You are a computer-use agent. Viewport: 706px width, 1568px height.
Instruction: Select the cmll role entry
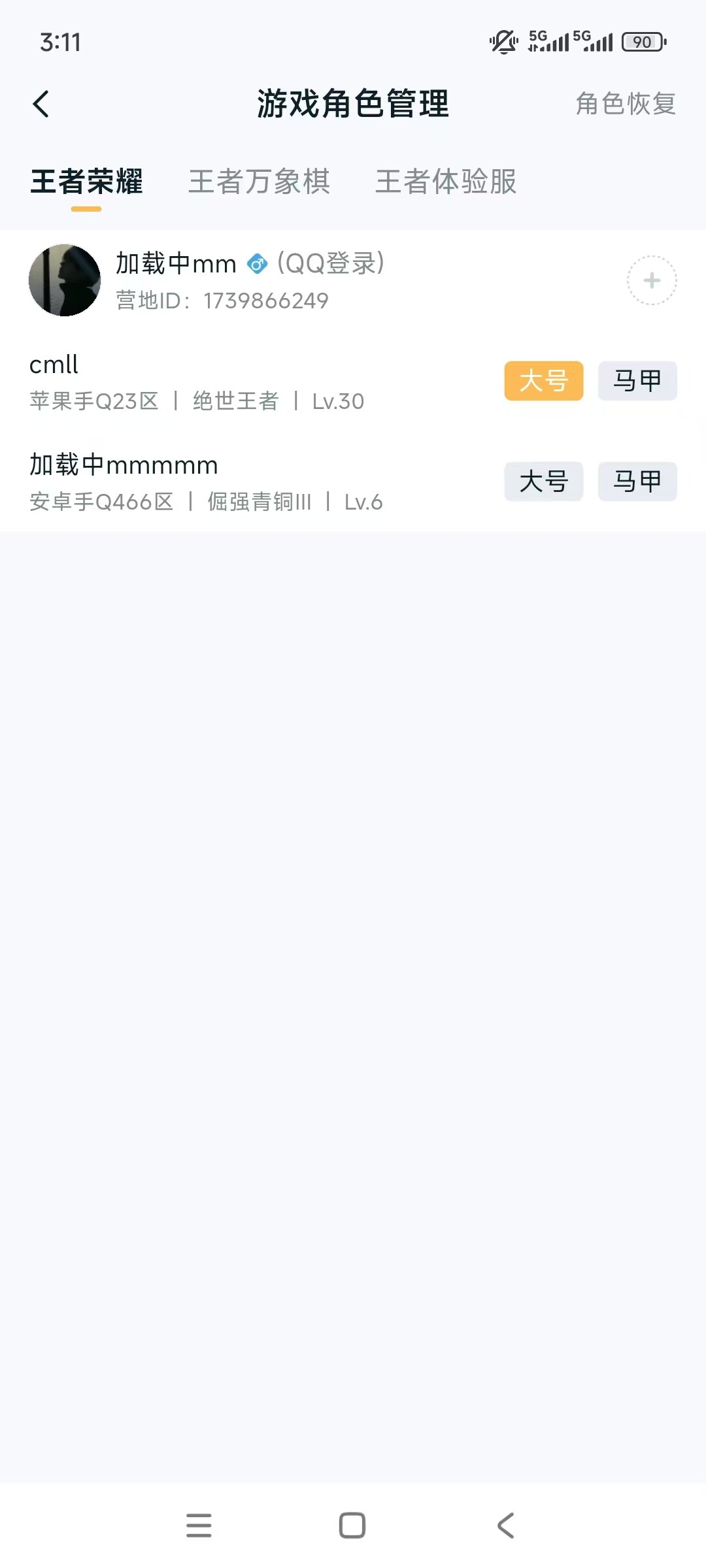click(x=196, y=382)
